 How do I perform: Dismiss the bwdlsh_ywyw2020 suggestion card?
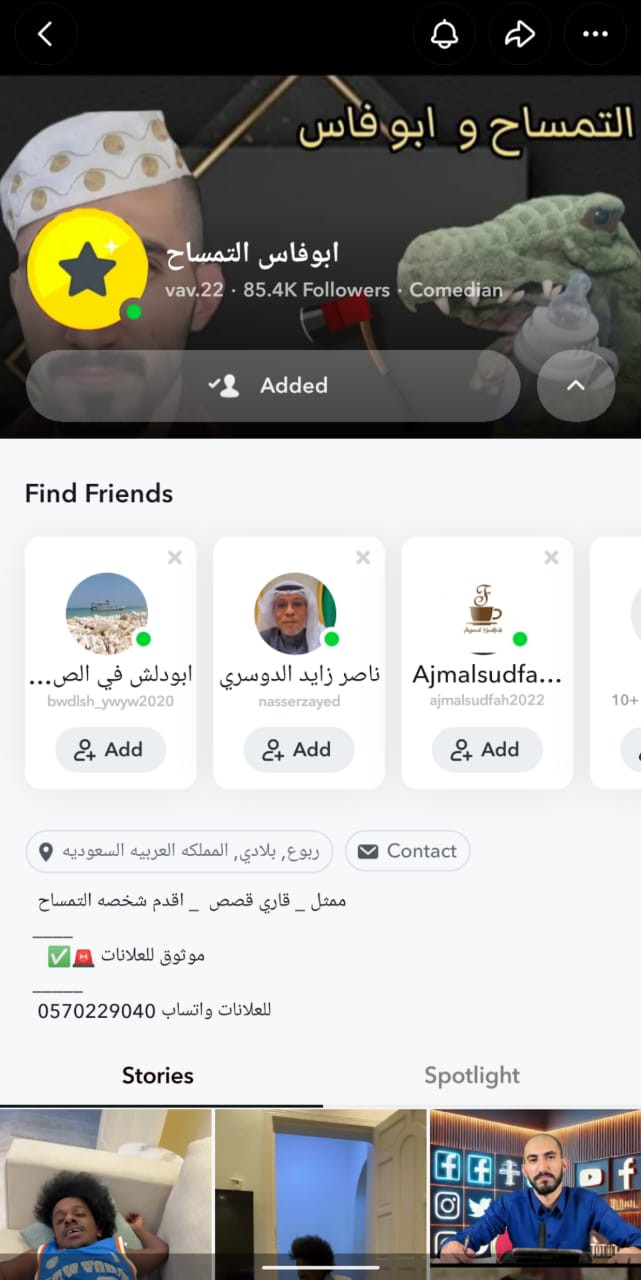[175, 558]
